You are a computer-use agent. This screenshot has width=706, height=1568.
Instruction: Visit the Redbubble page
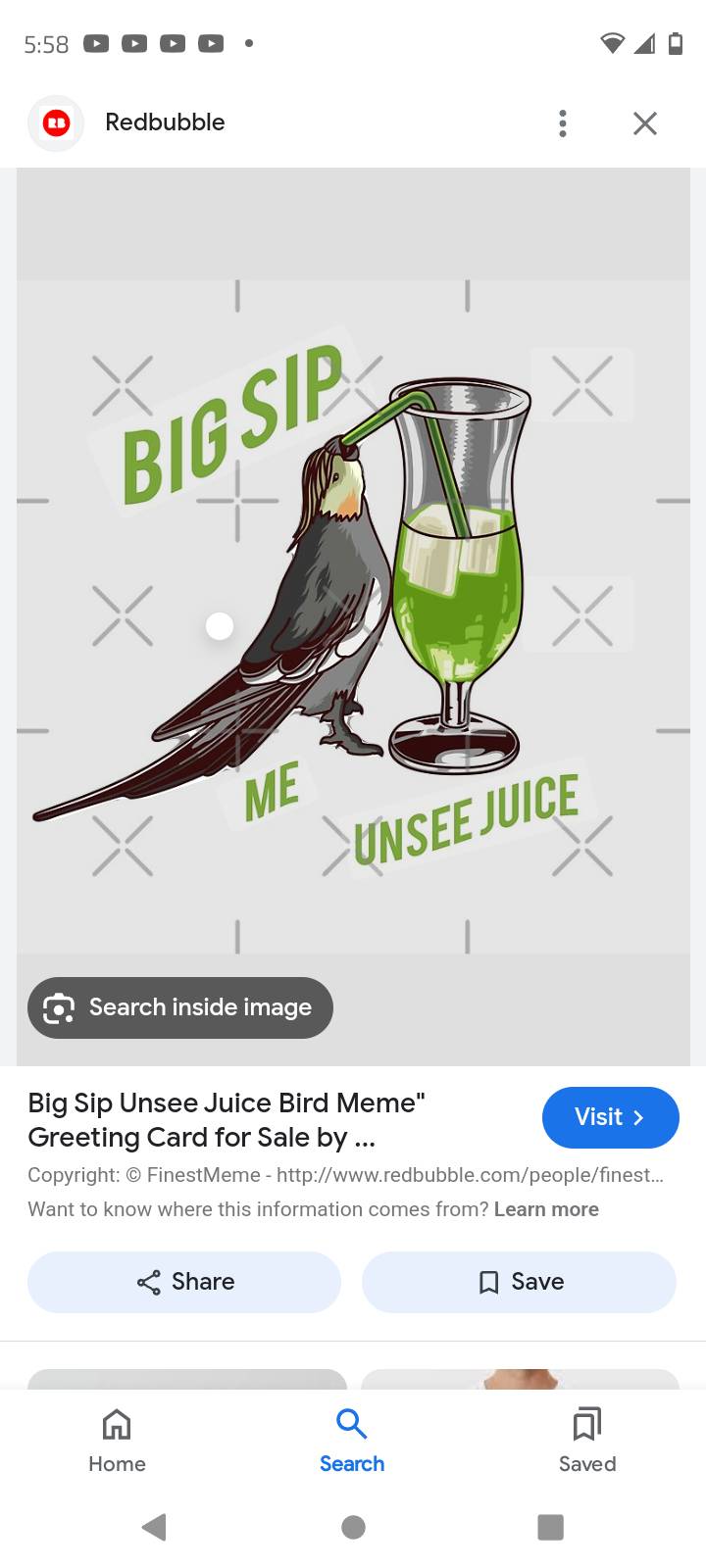pyautogui.click(x=610, y=1117)
